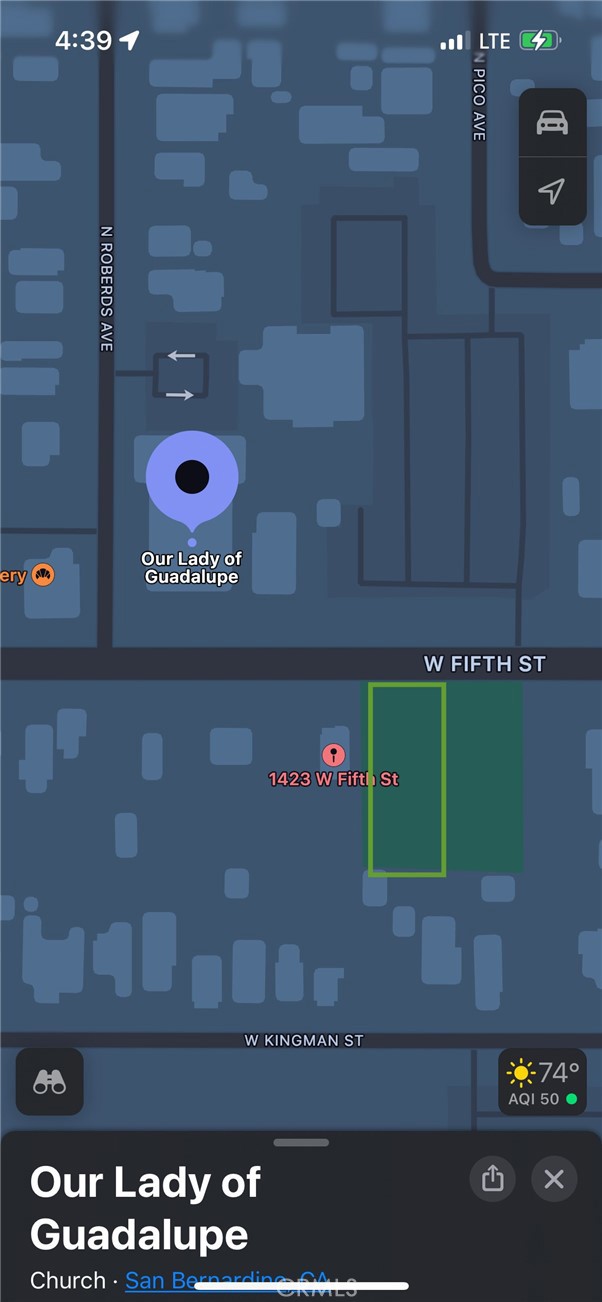
Task: Close the Our Lady of Guadalupe card
Action: [x=554, y=1179]
